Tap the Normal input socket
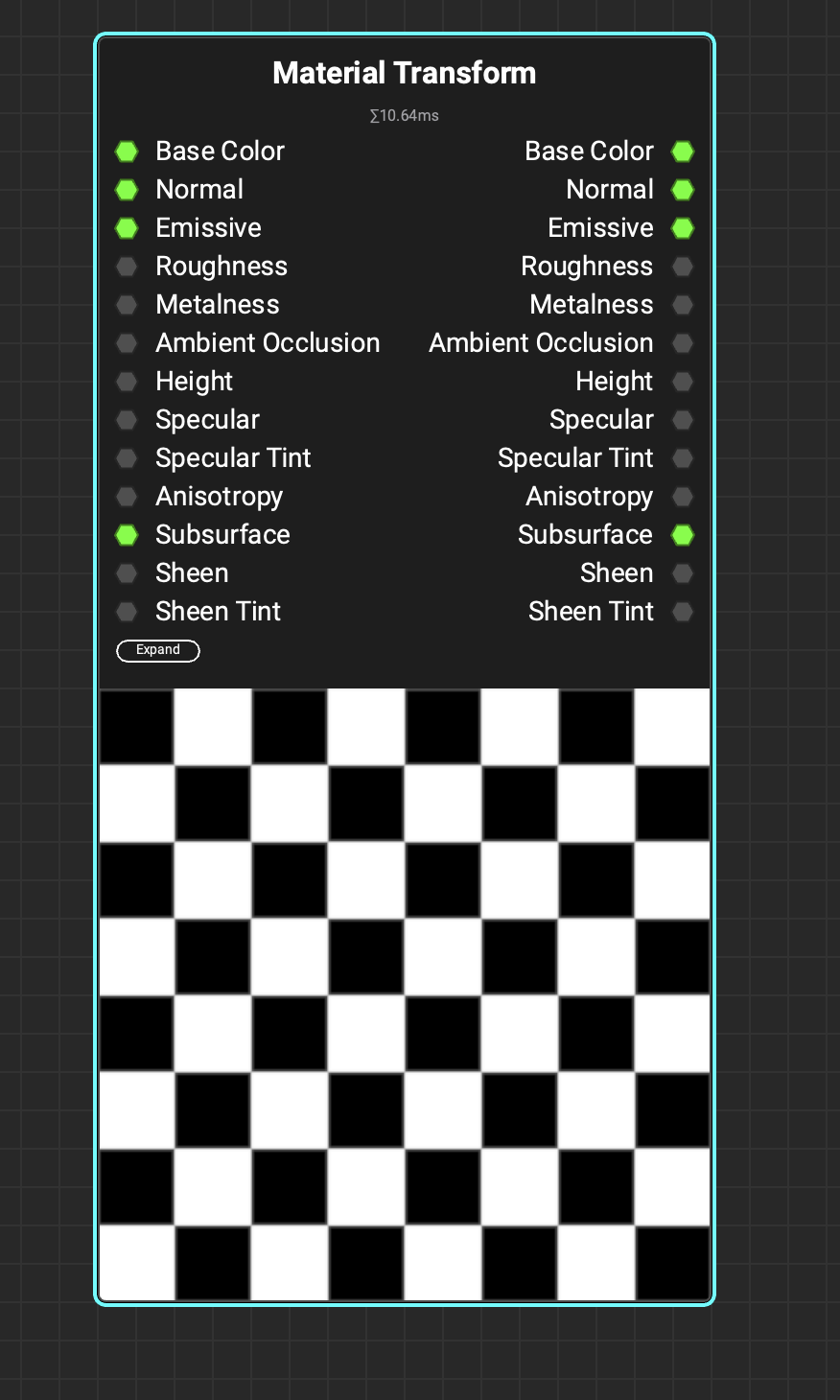Viewport: 840px width, 1400px height. tap(127, 190)
